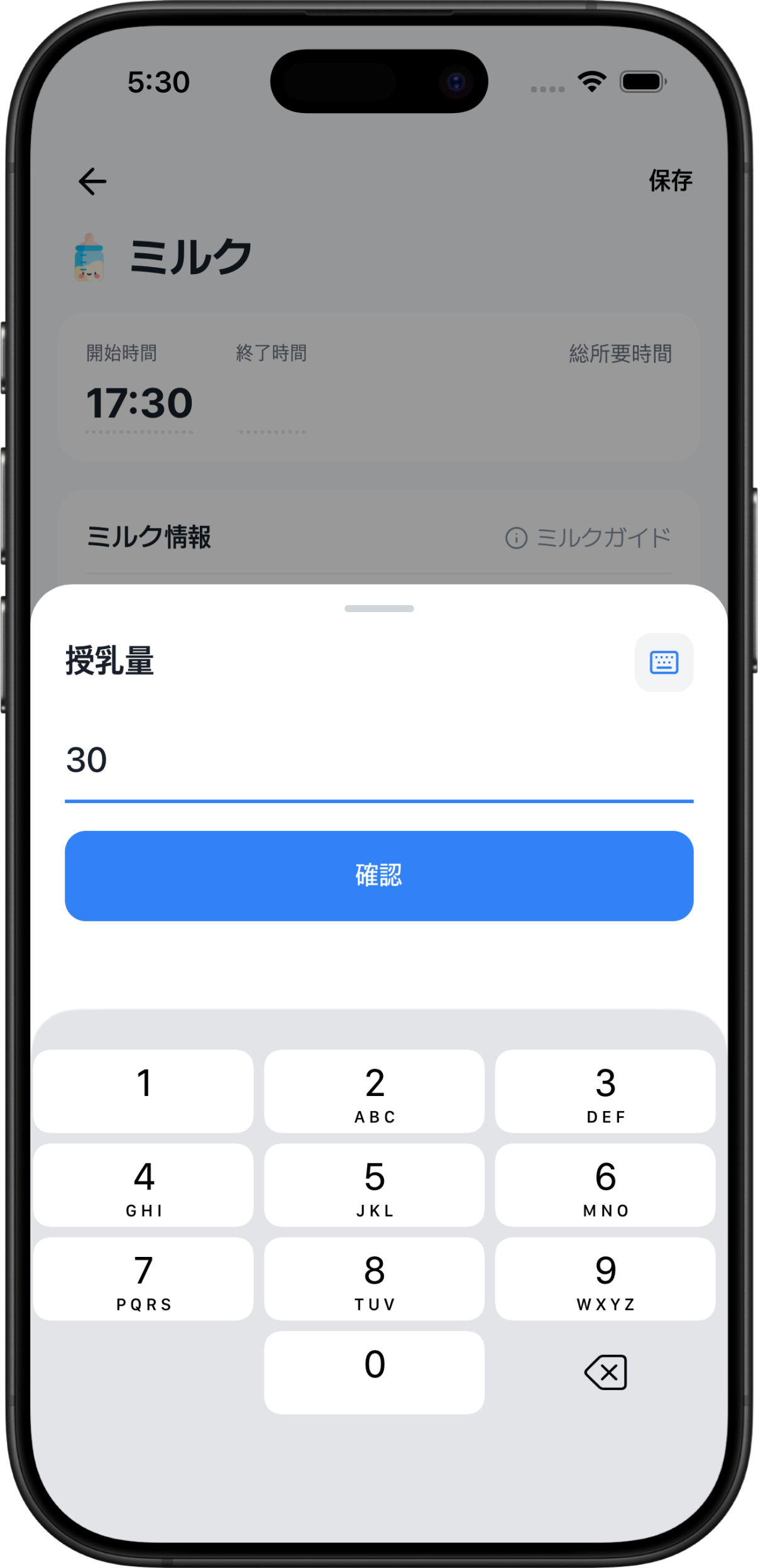Tap the back arrow to leave this screen
This screenshot has width=758, height=1568.
[92, 180]
